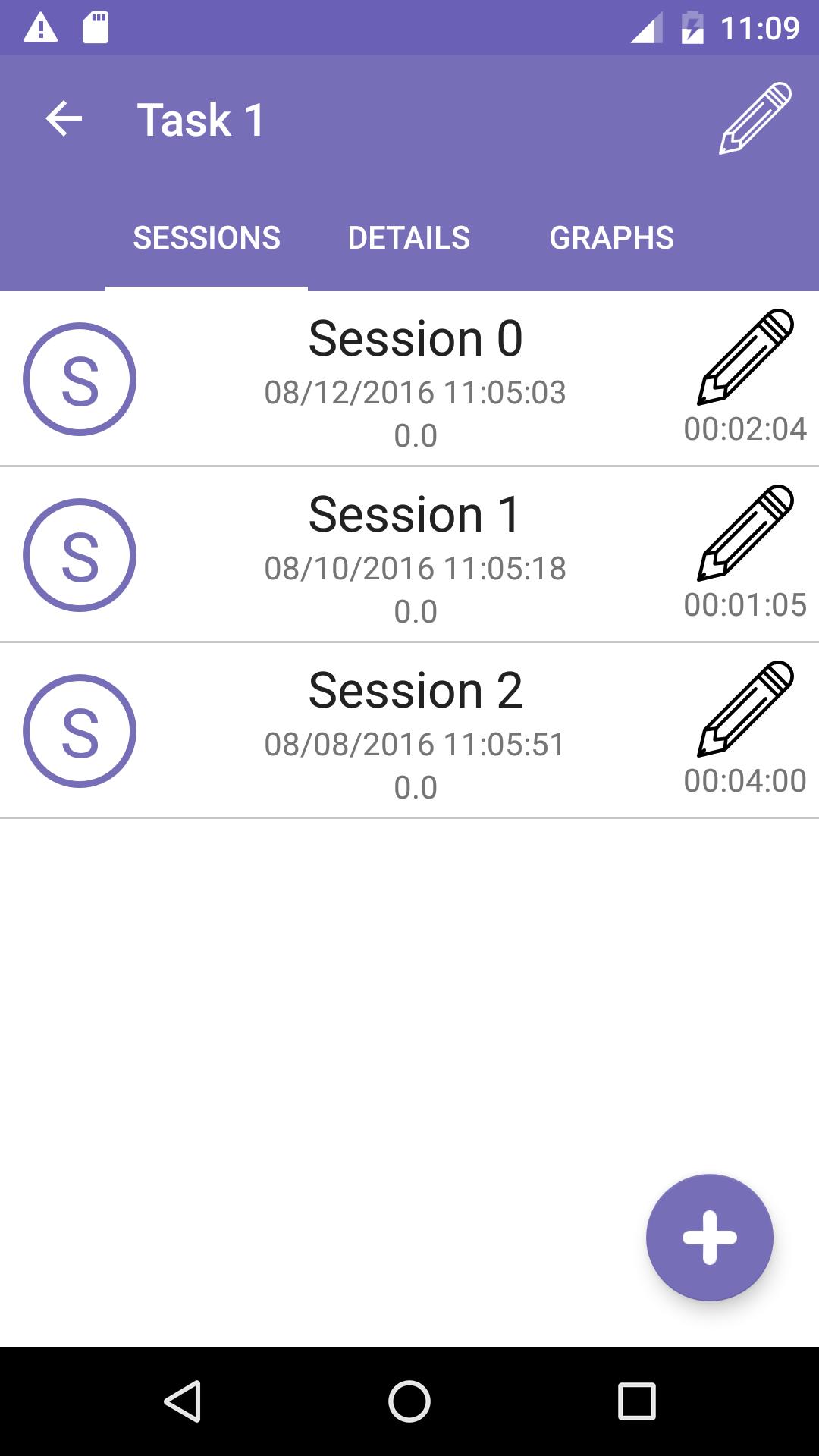Switch to the Graphs tab

click(x=611, y=238)
